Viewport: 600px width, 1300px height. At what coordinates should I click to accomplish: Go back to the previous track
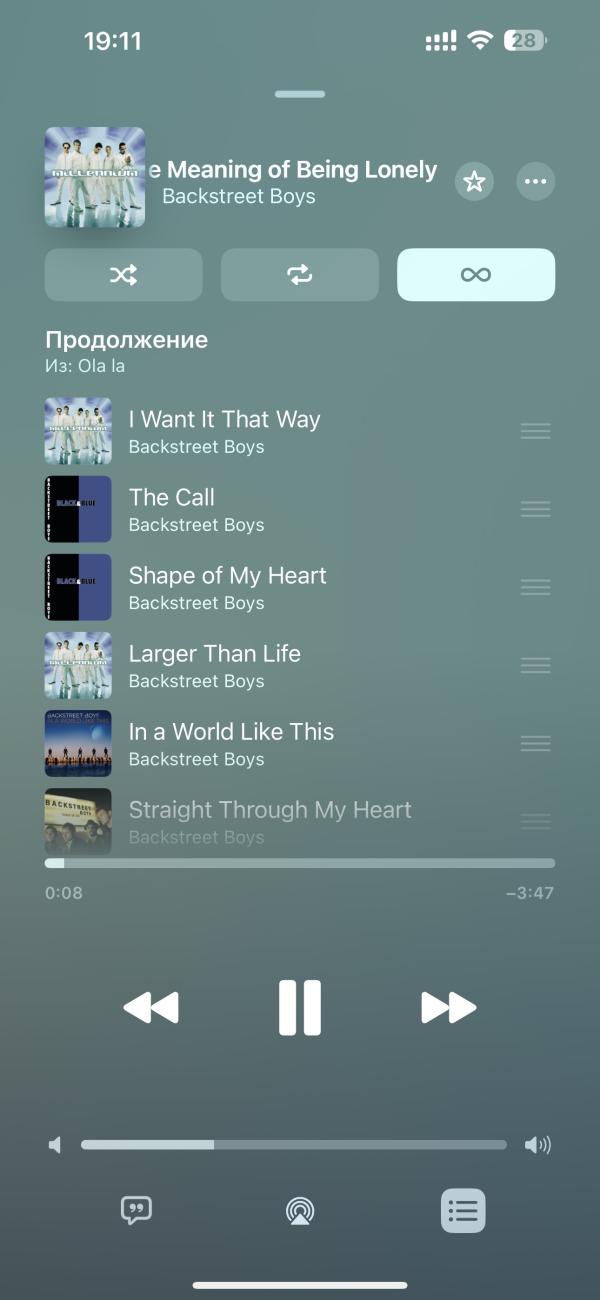pos(151,1007)
